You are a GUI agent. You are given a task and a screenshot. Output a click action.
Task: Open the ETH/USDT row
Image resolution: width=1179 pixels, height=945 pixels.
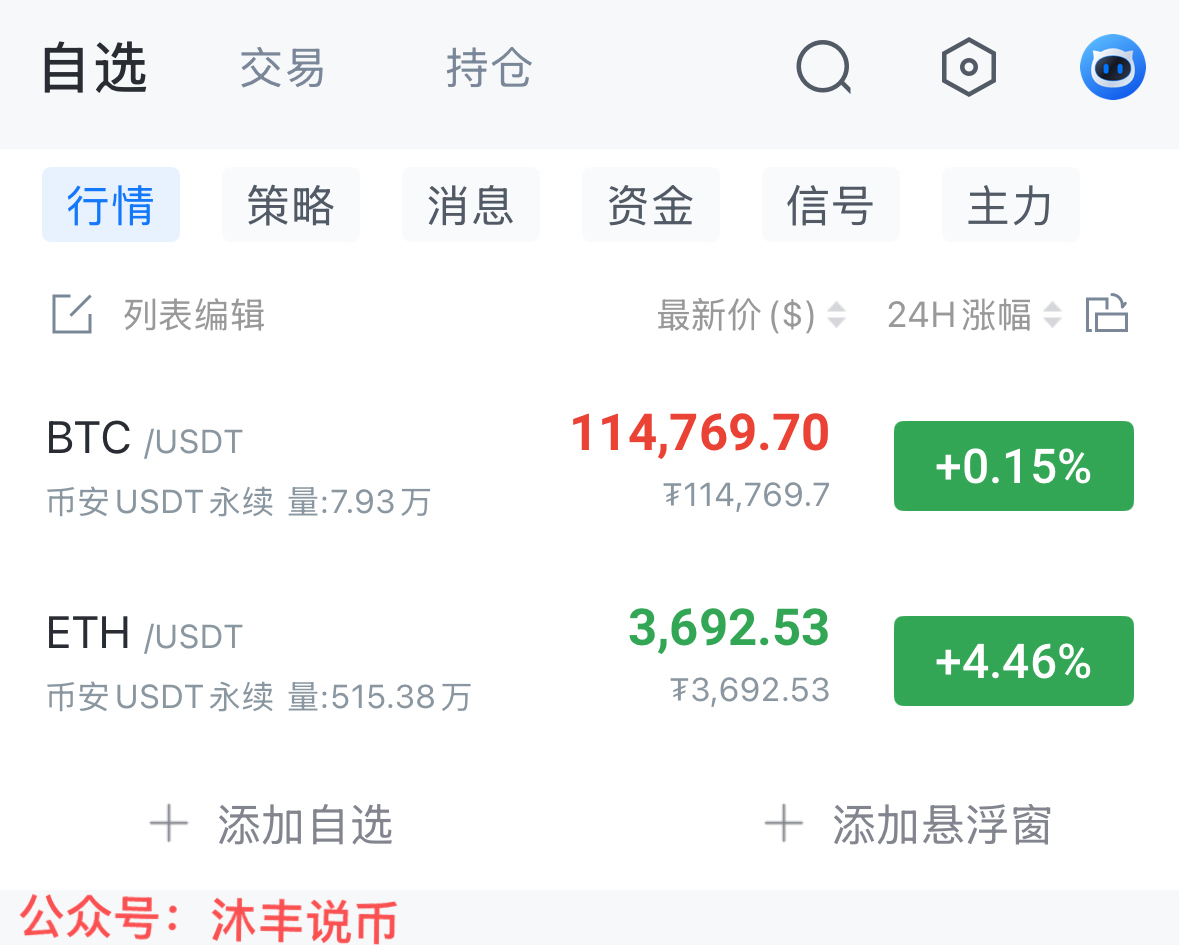300,661
